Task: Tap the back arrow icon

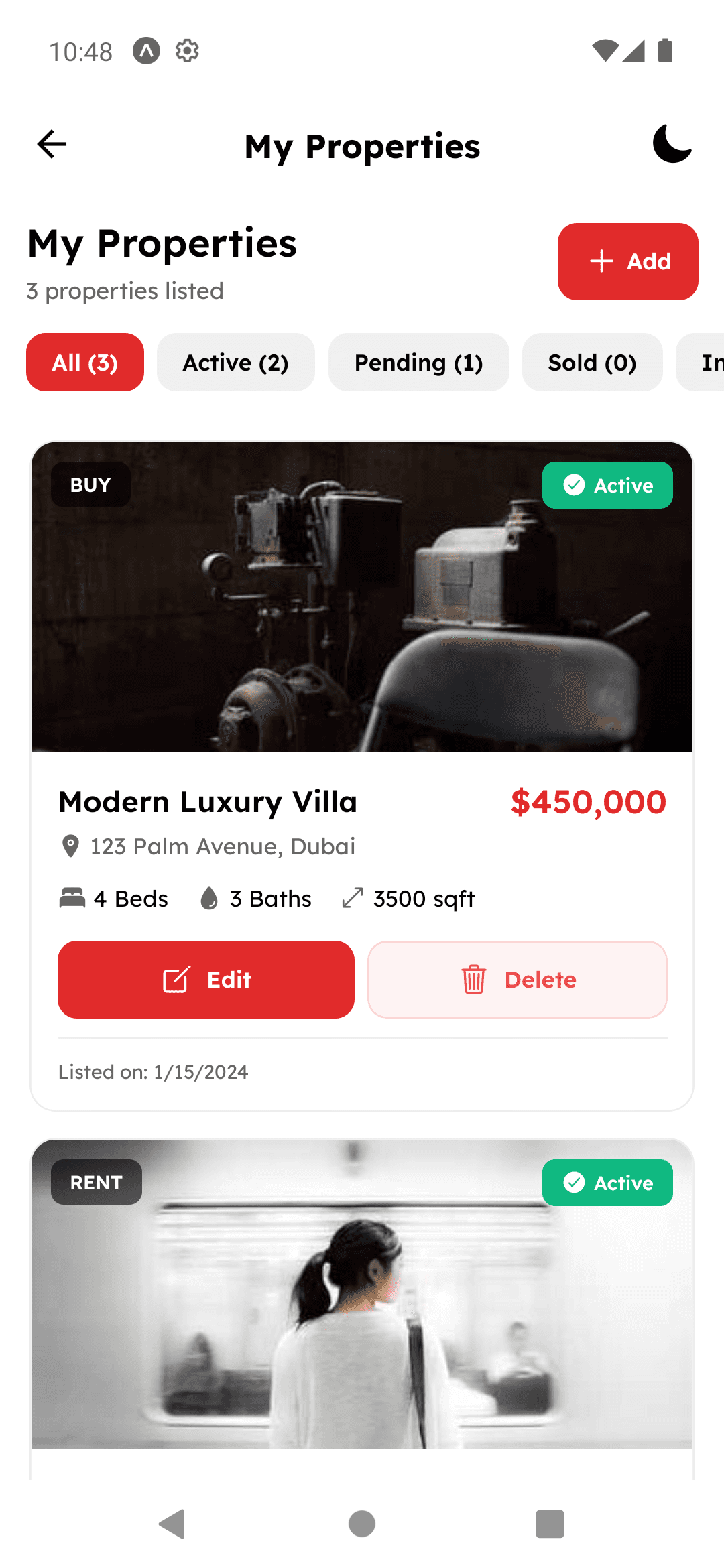Action: [50, 144]
